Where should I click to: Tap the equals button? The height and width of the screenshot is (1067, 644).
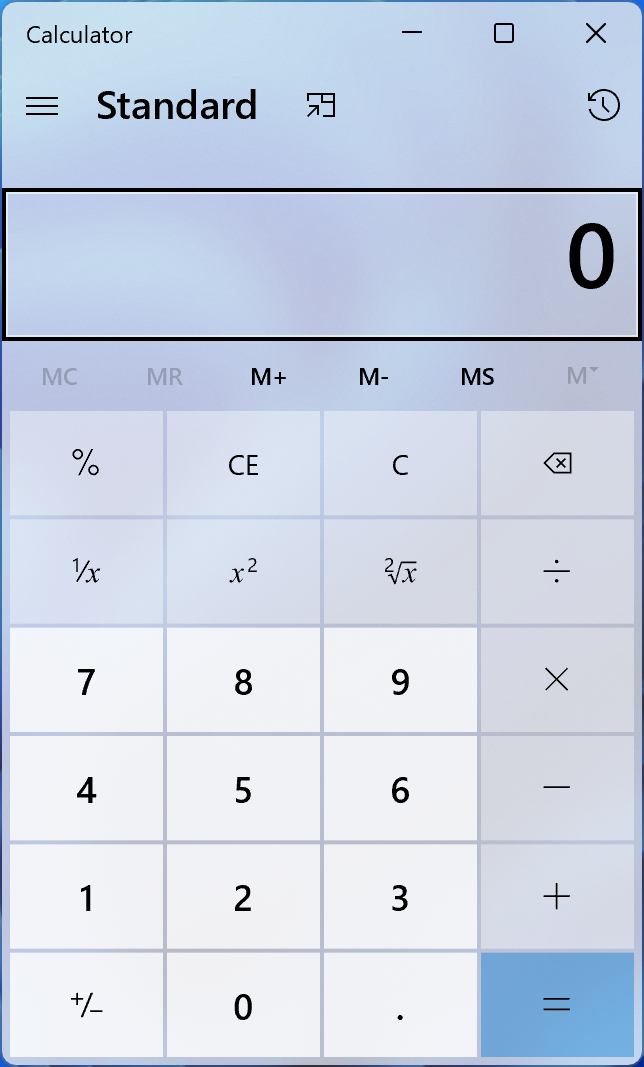pyautogui.click(x=557, y=1005)
